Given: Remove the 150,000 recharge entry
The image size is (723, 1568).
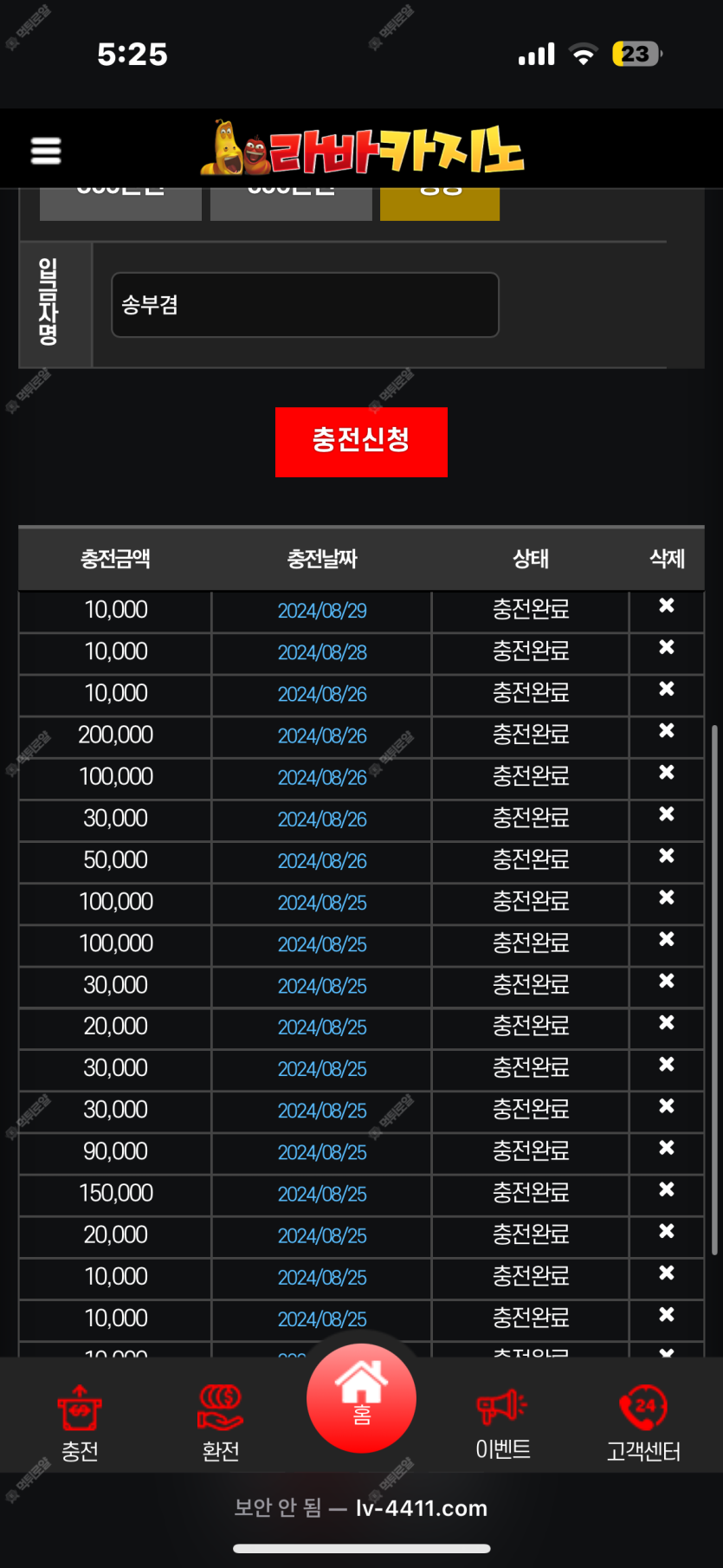Looking at the screenshot, I should pos(666,1189).
